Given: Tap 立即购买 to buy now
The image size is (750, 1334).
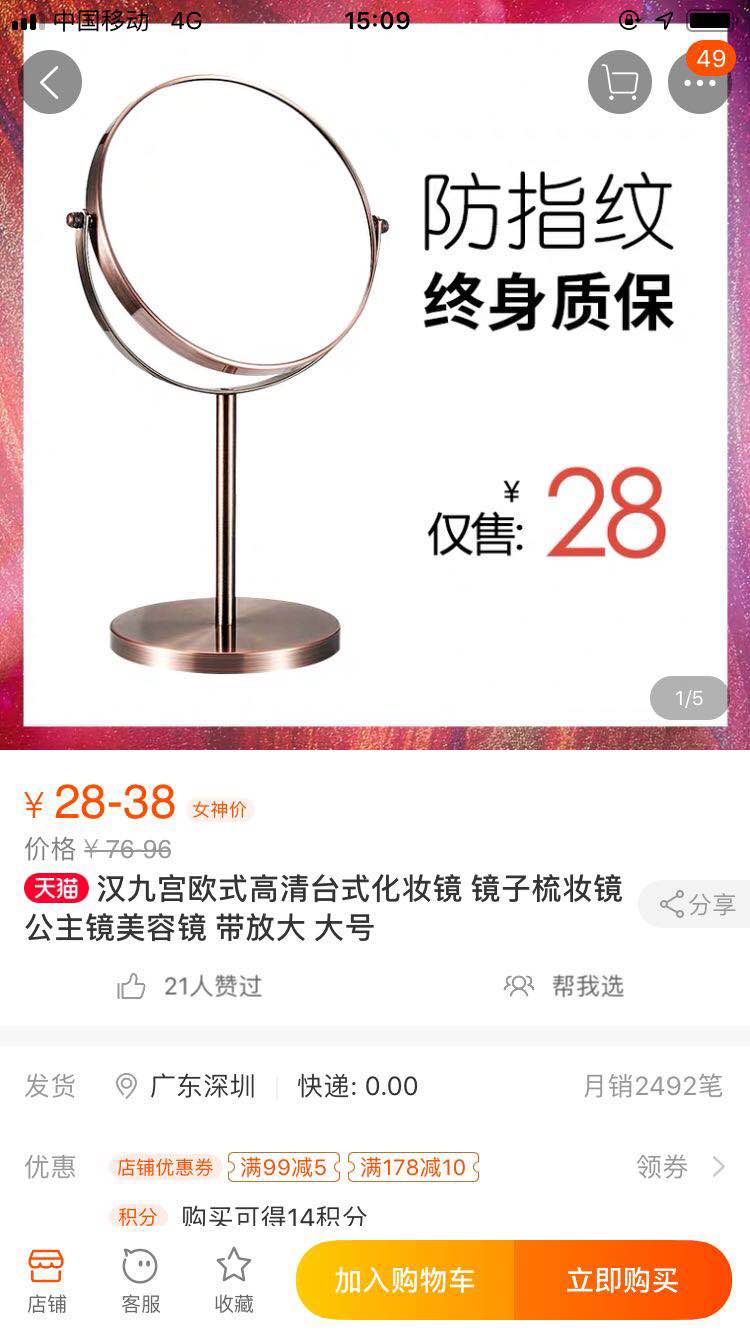Looking at the screenshot, I should coord(622,1280).
